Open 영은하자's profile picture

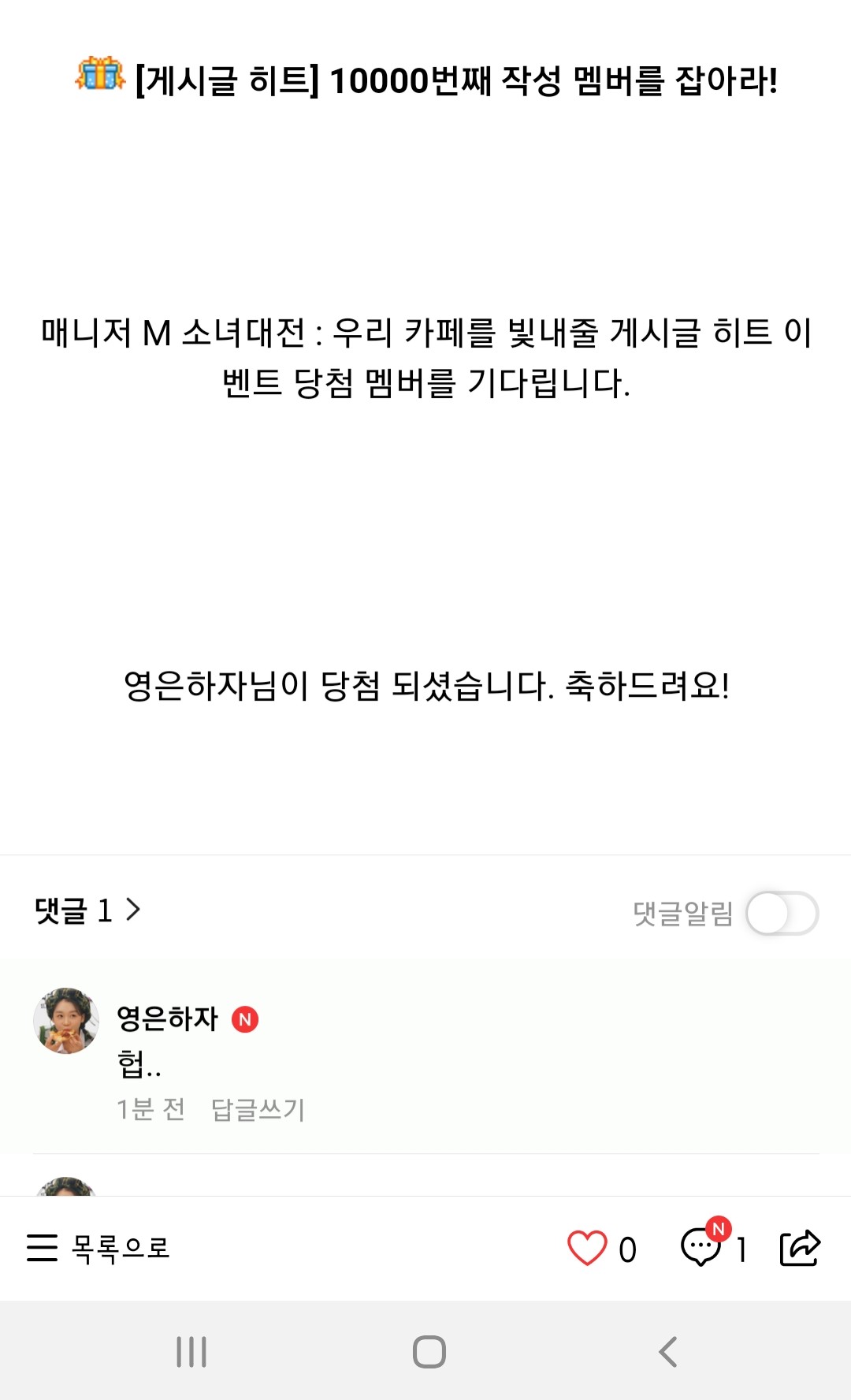[66, 1021]
